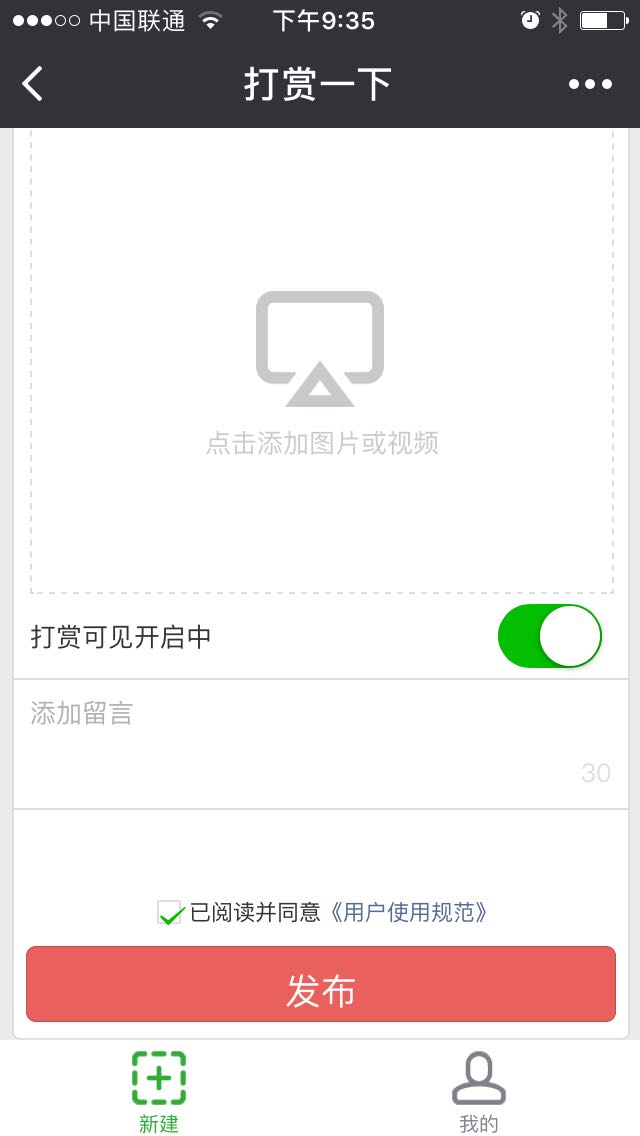Go back using the top-left arrow
This screenshot has height=1136, width=640.
pyautogui.click(x=33, y=84)
